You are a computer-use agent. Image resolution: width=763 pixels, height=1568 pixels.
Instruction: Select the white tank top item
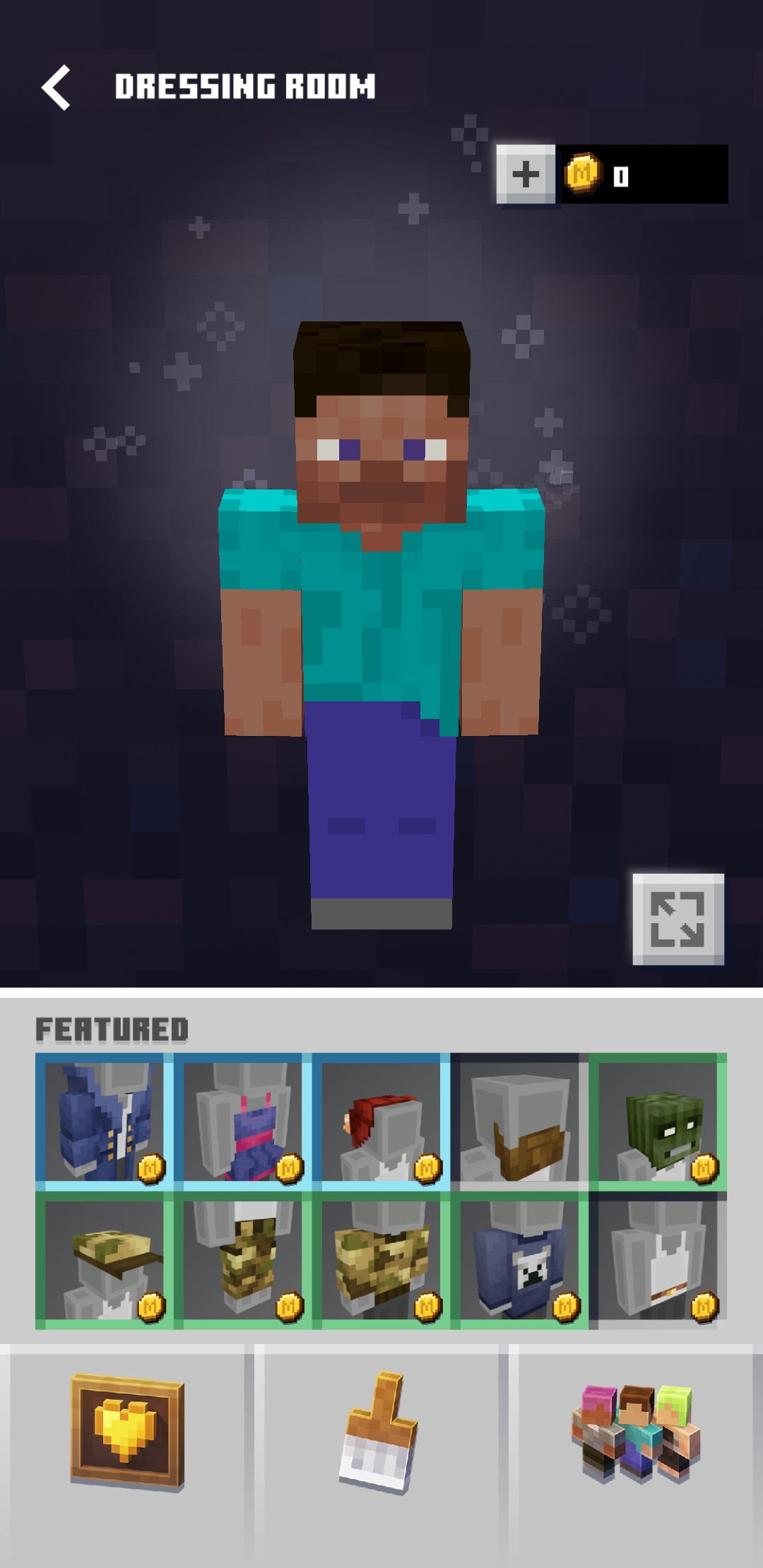coord(658,1260)
